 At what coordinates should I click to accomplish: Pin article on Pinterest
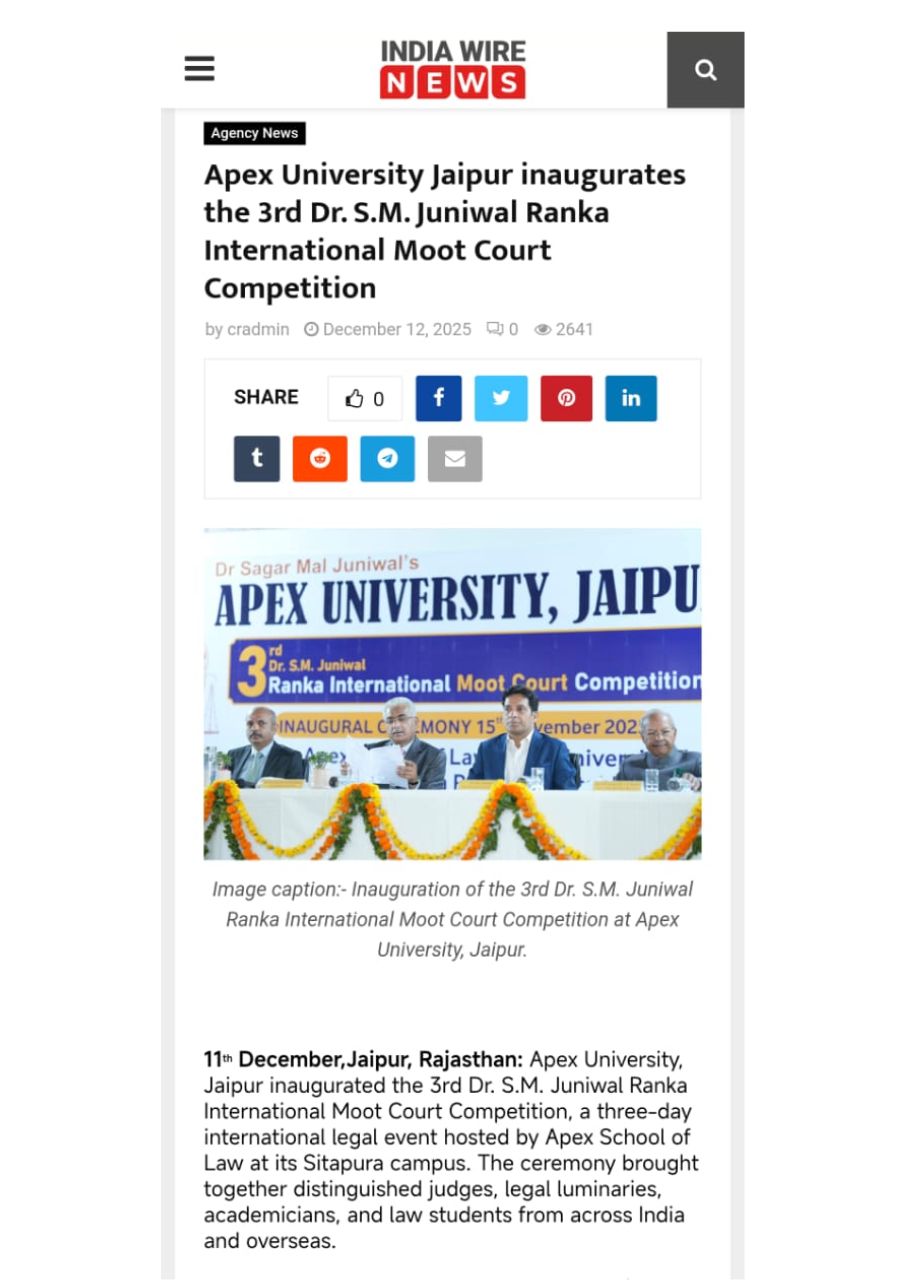pyautogui.click(x=566, y=398)
